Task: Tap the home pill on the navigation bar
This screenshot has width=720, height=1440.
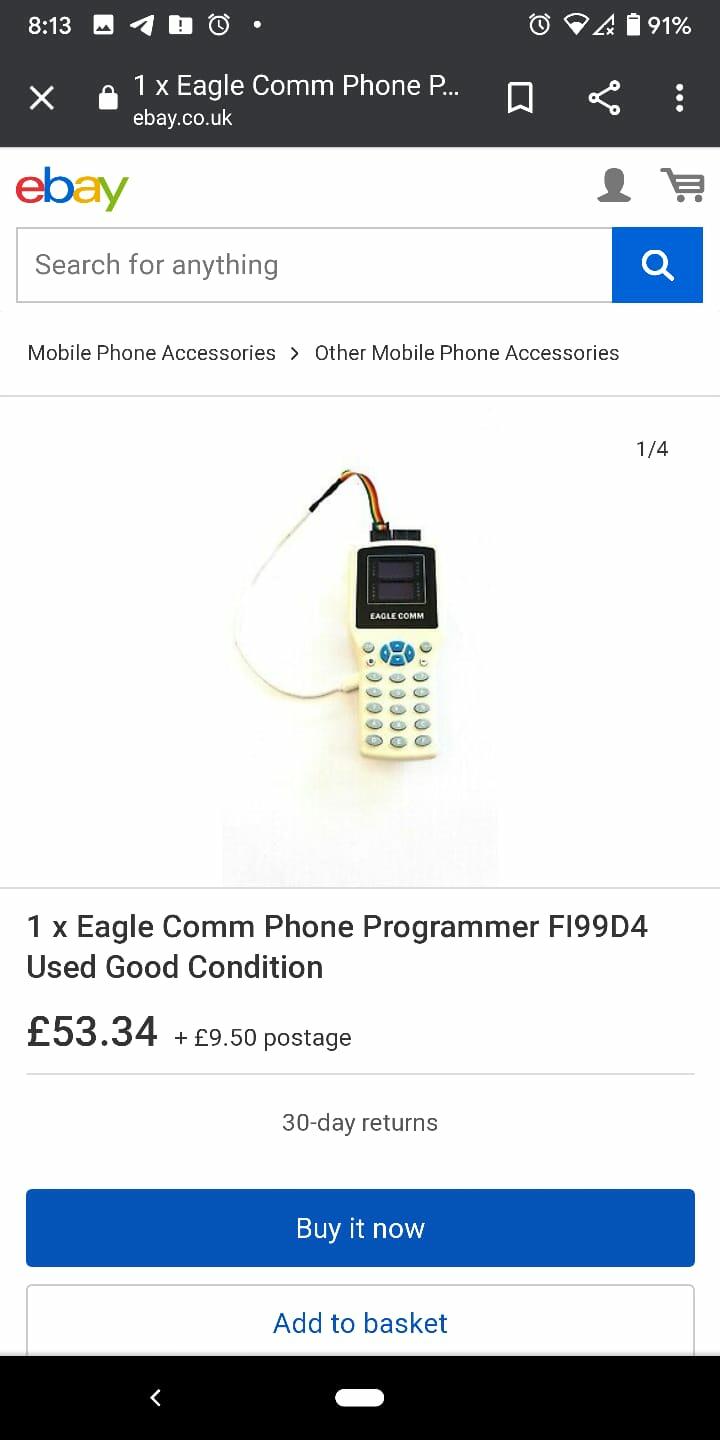Action: [x=360, y=1398]
